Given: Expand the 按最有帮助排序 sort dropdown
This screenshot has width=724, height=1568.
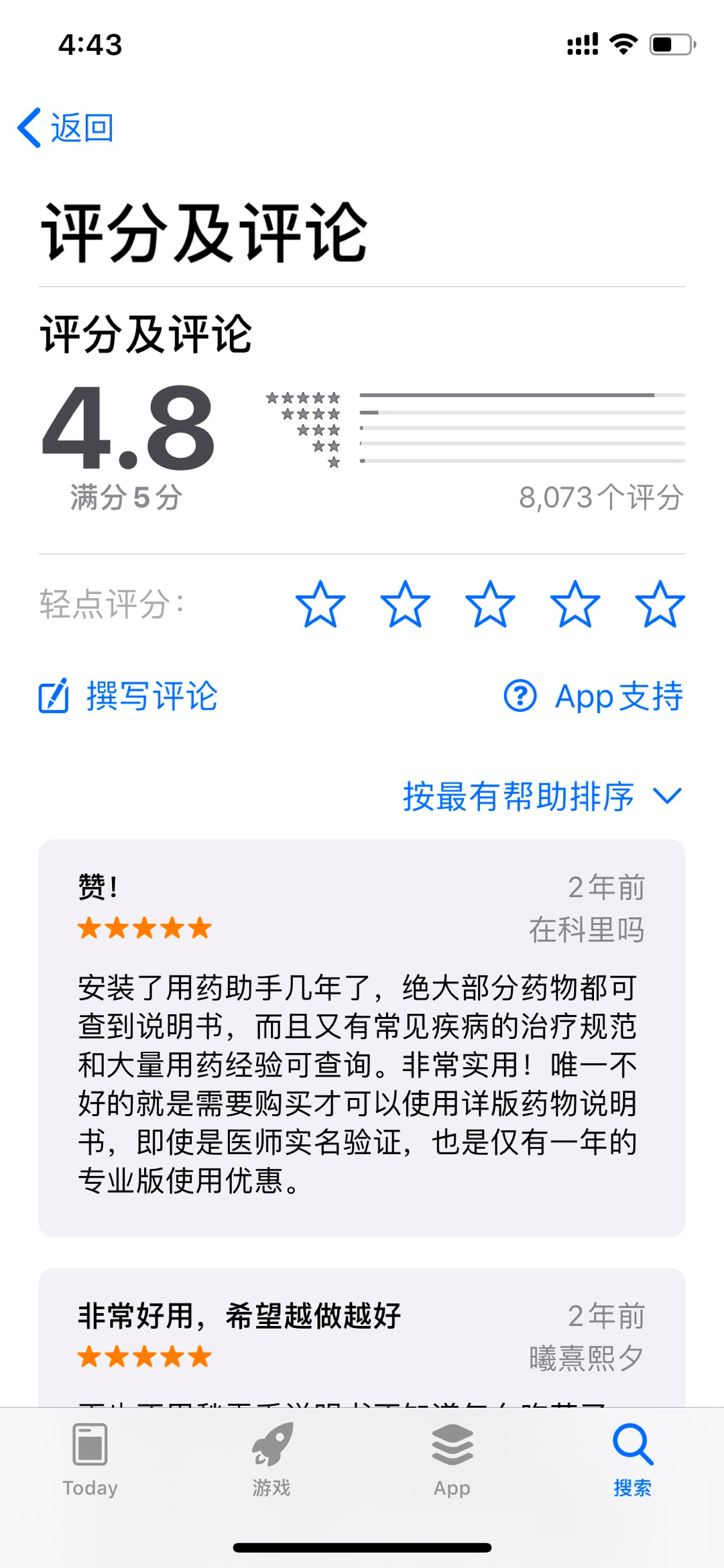Looking at the screenshot, I should point(542,796).
